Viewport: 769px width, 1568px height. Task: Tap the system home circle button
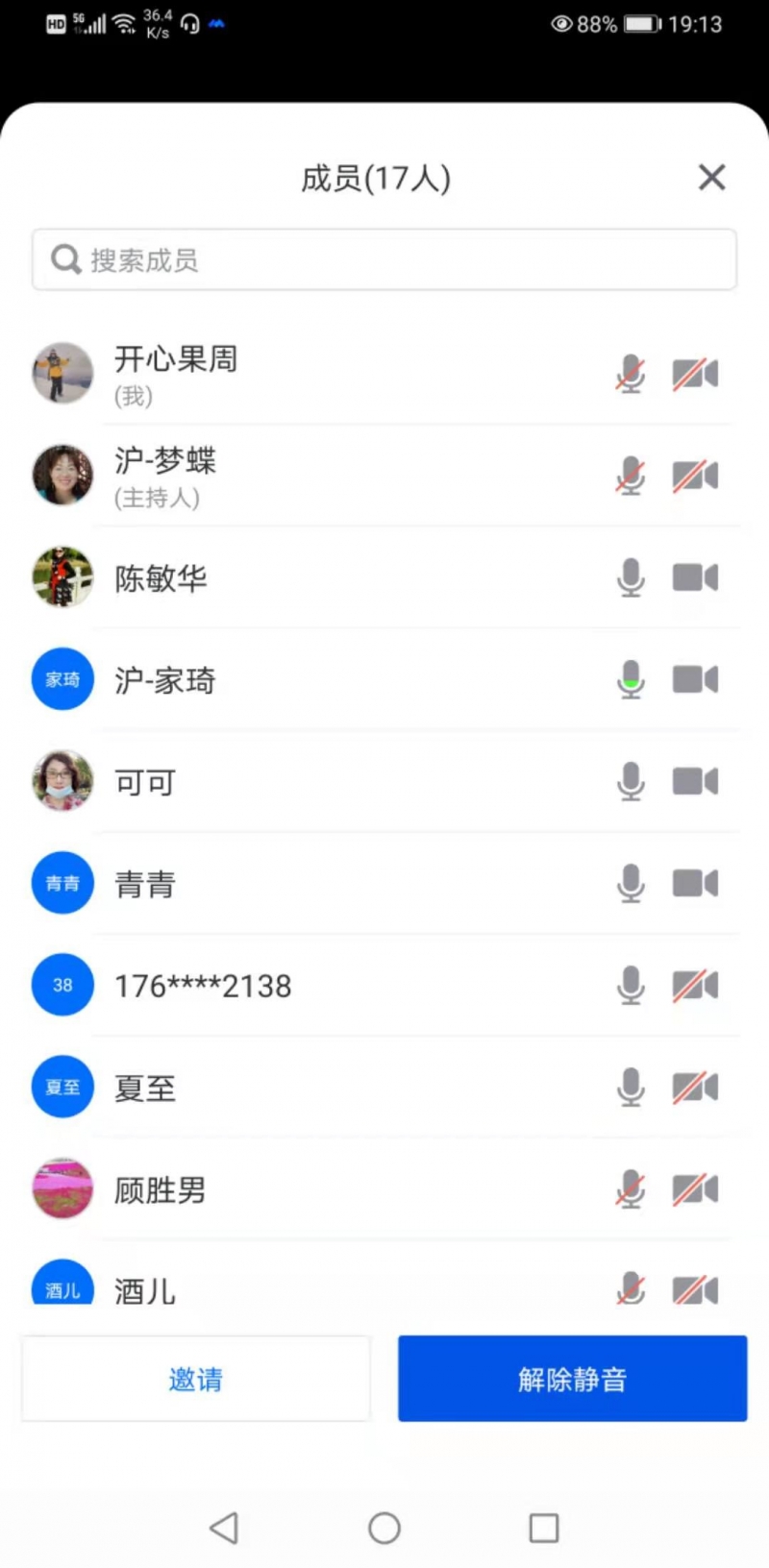(384, 1528)
